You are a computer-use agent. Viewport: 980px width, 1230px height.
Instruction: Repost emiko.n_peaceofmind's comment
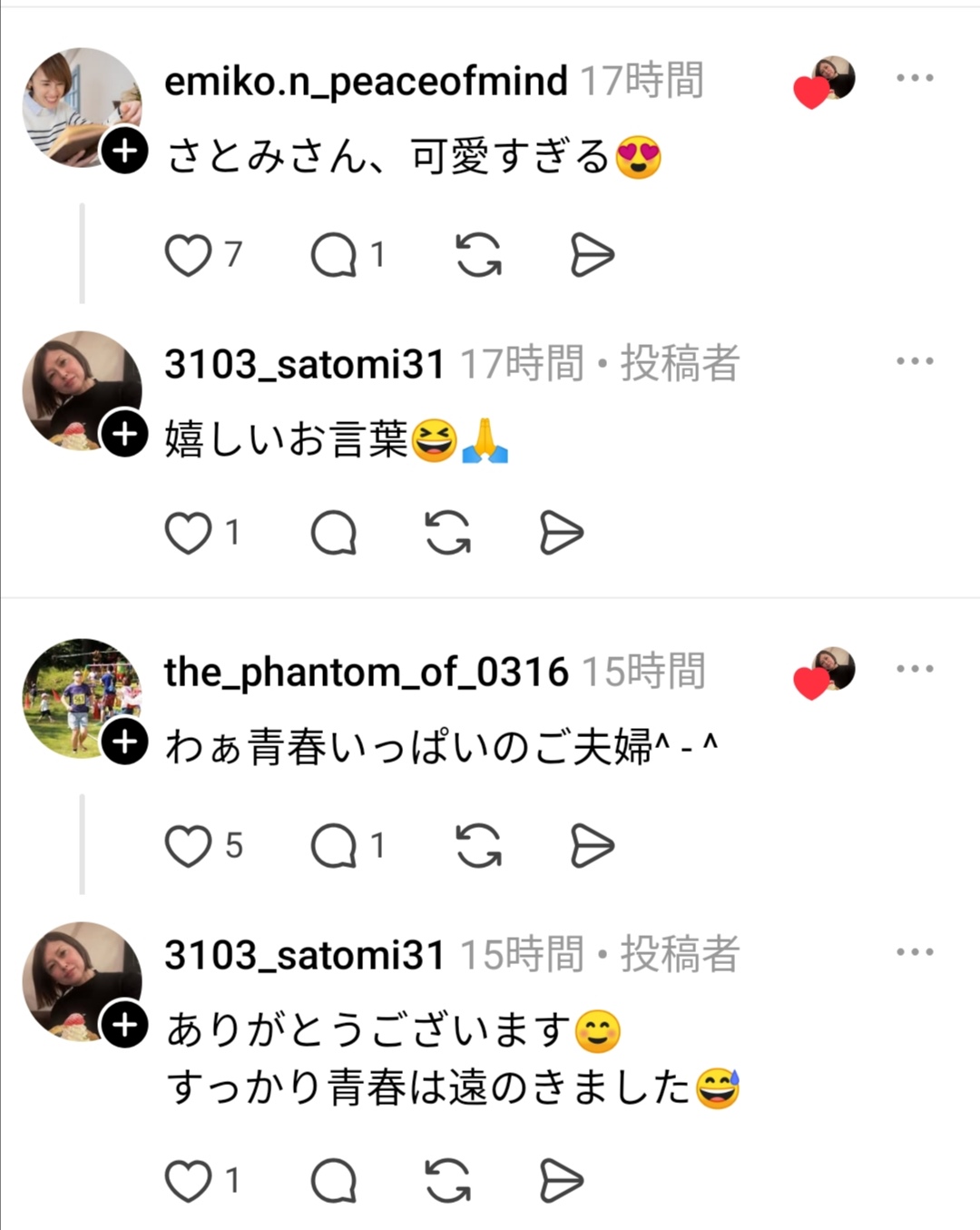click(478, 255)
